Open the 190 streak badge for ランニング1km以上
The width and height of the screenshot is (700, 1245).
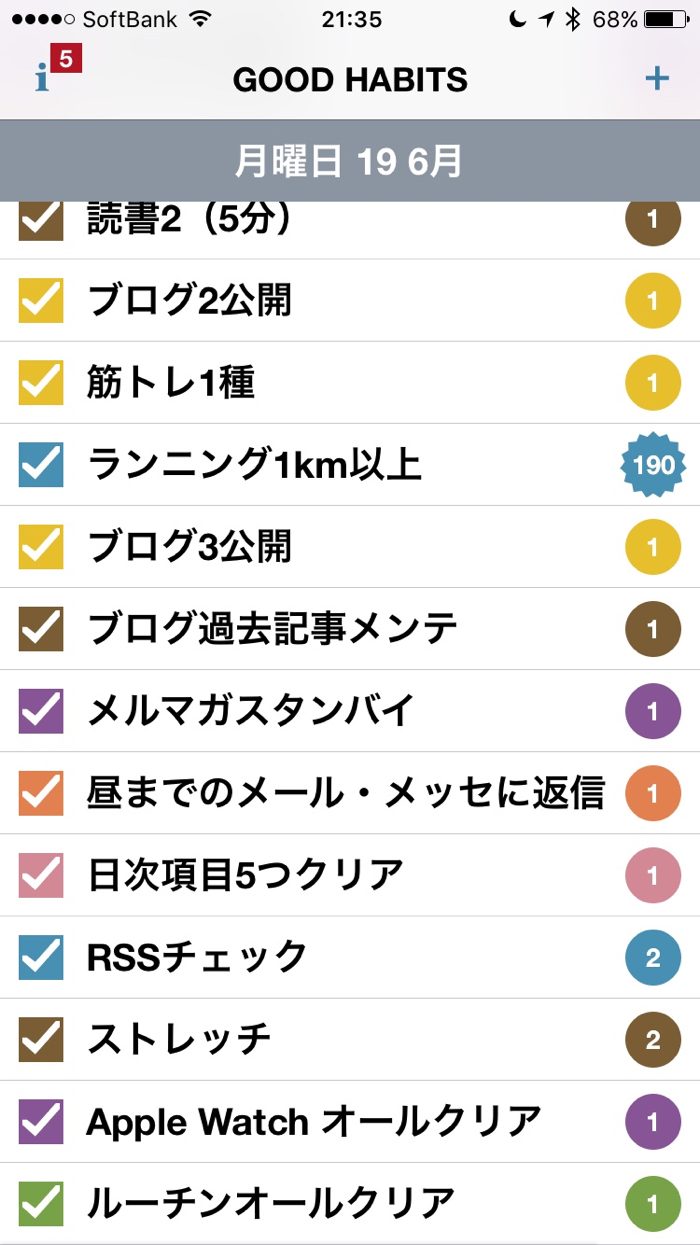click(653, 465)
